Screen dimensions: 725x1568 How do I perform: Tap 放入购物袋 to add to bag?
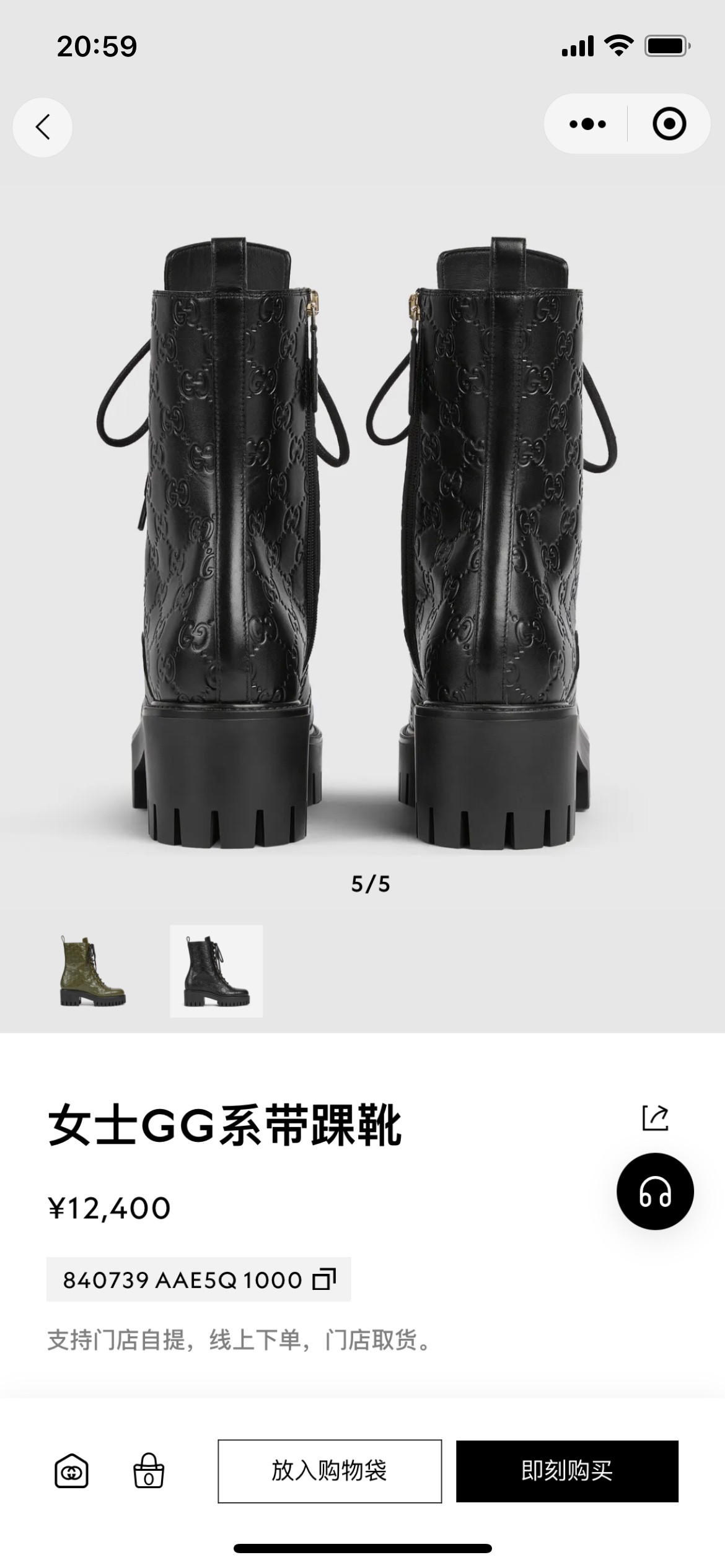(x=330, y=1471)
